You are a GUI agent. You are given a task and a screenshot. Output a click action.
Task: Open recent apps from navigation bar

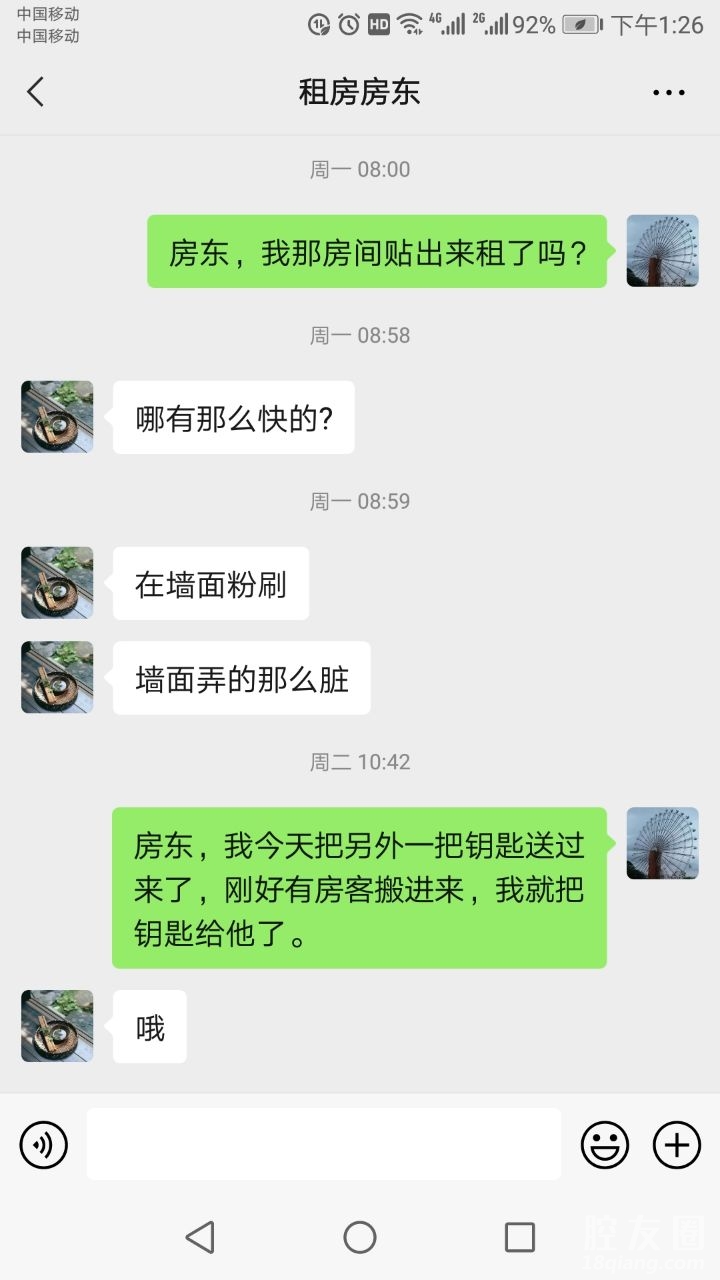coord(519,1238)
